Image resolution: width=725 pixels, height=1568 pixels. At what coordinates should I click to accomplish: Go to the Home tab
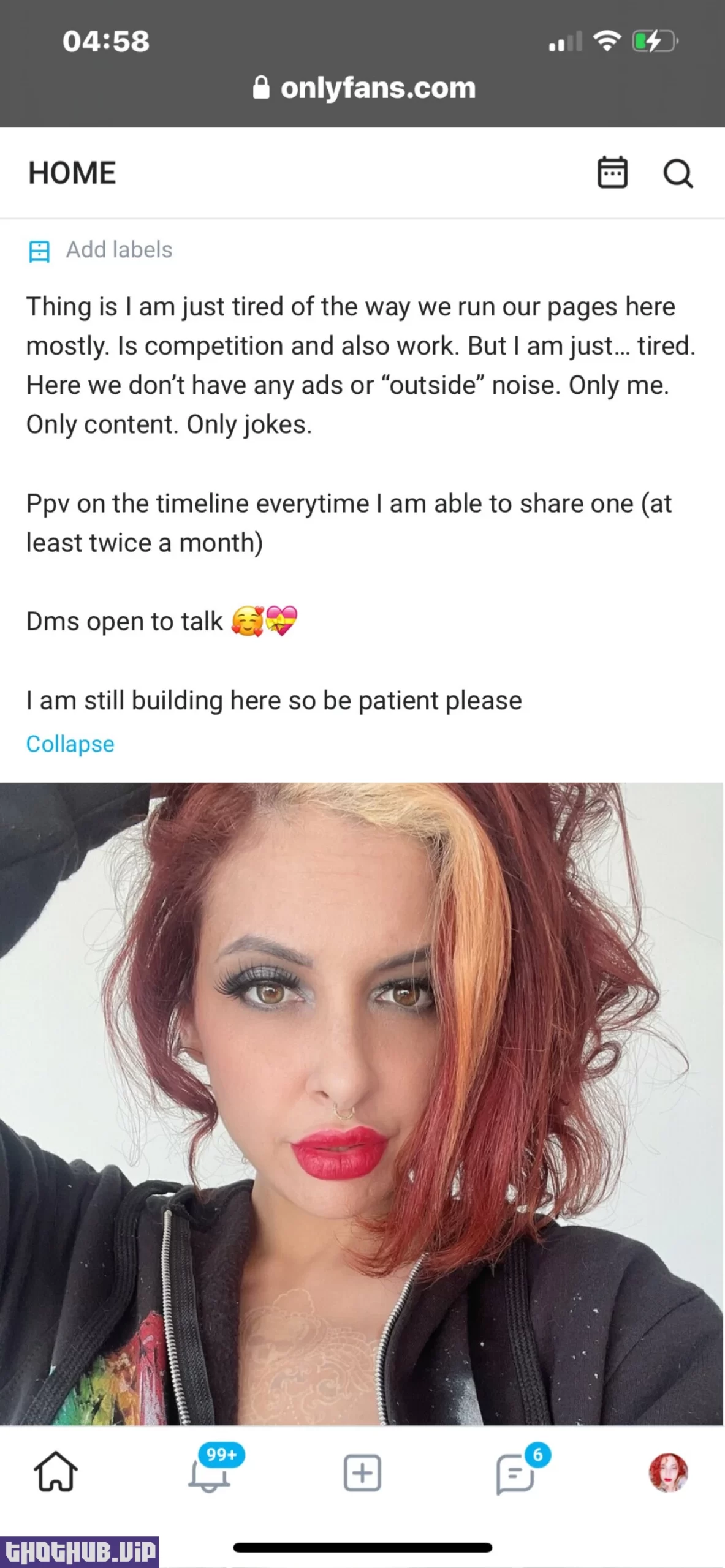pos(56,1473)
